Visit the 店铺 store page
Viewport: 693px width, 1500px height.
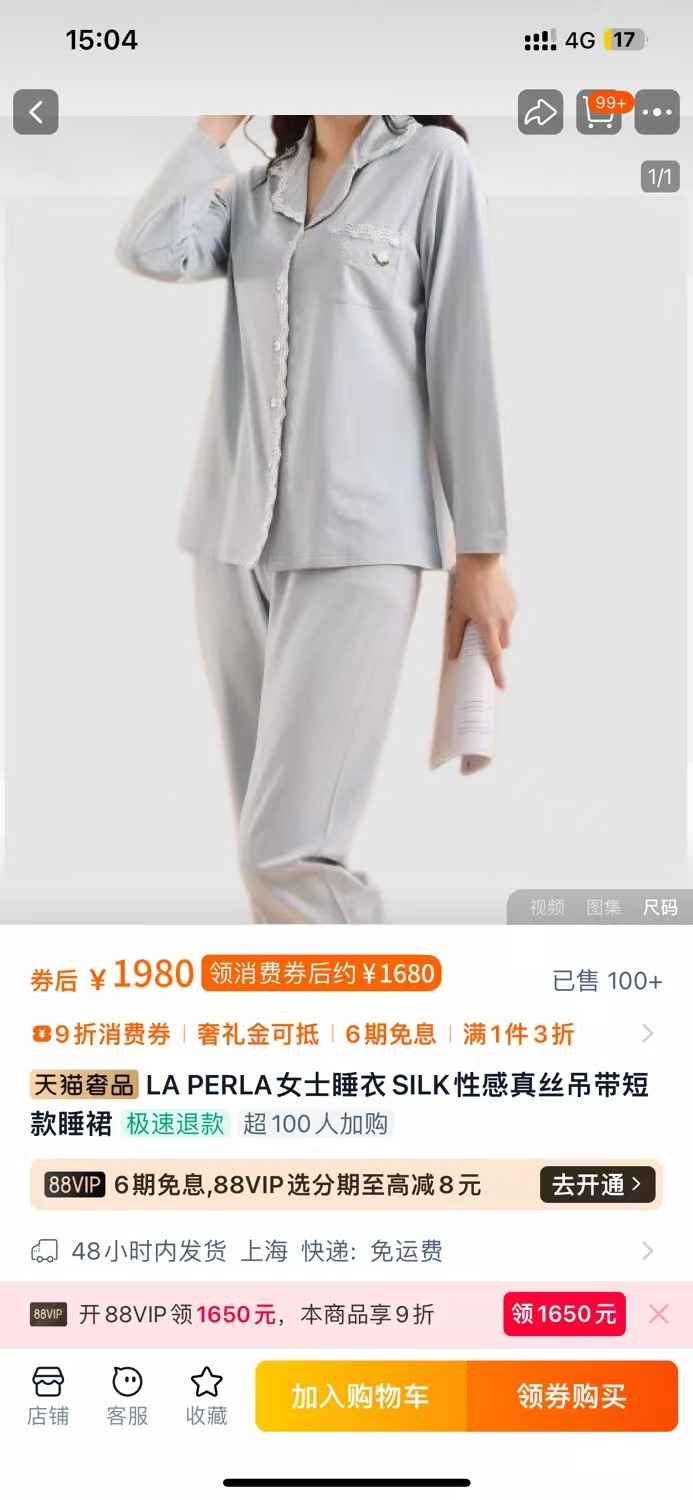pyautogui.click(x=48, y=1396)
